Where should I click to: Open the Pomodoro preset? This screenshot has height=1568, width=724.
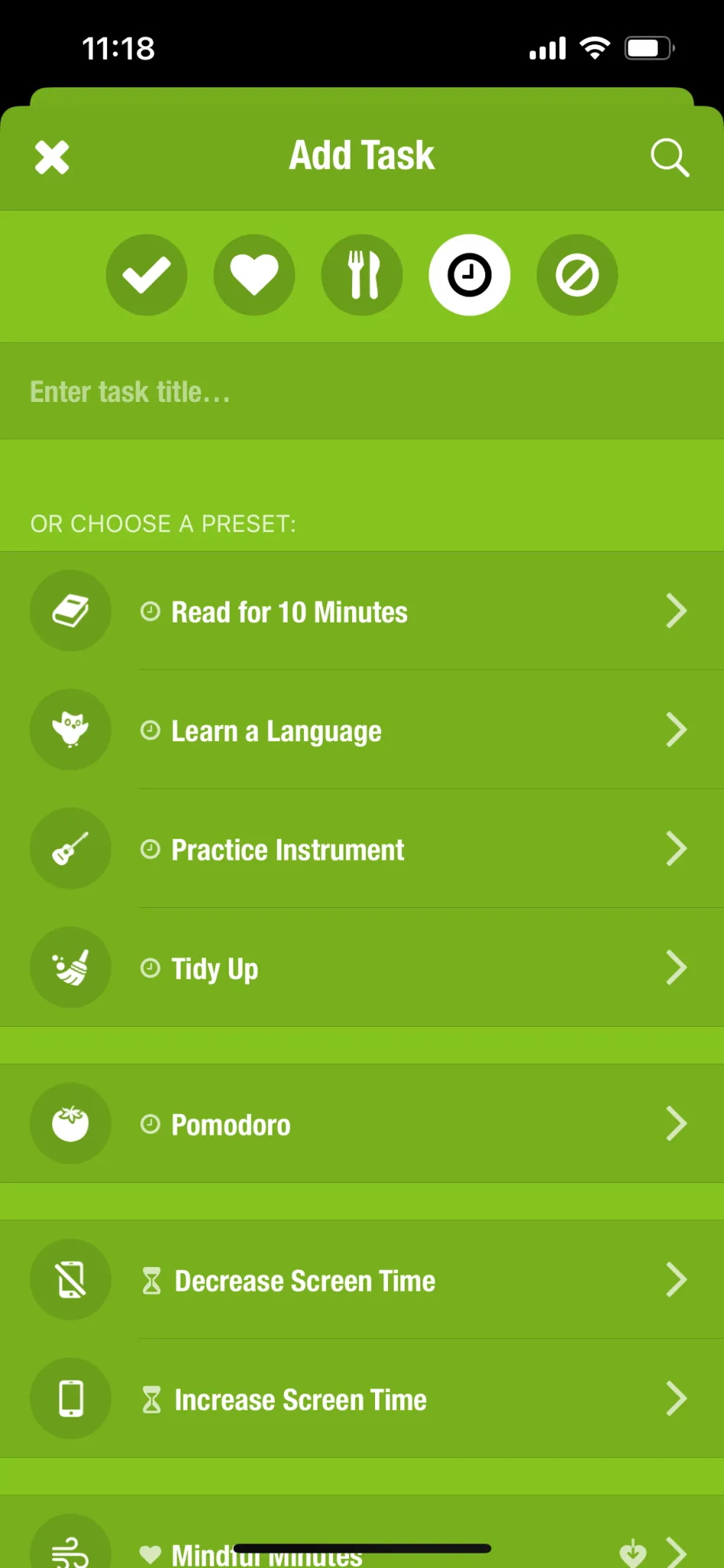point(362,1124)
